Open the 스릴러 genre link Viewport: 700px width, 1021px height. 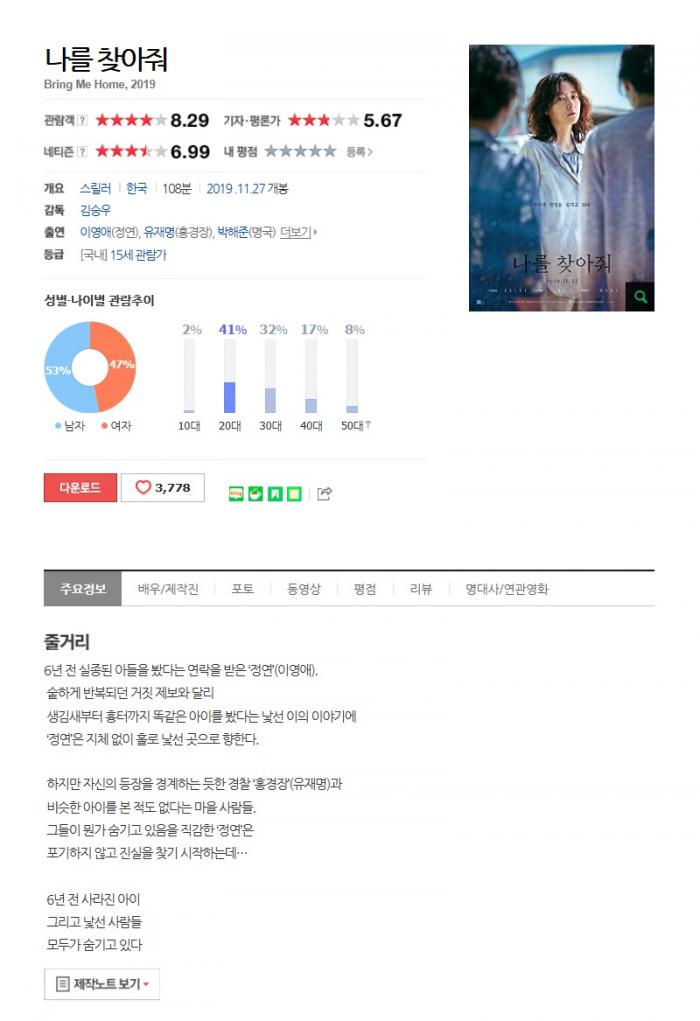click(x=95, y=188)
